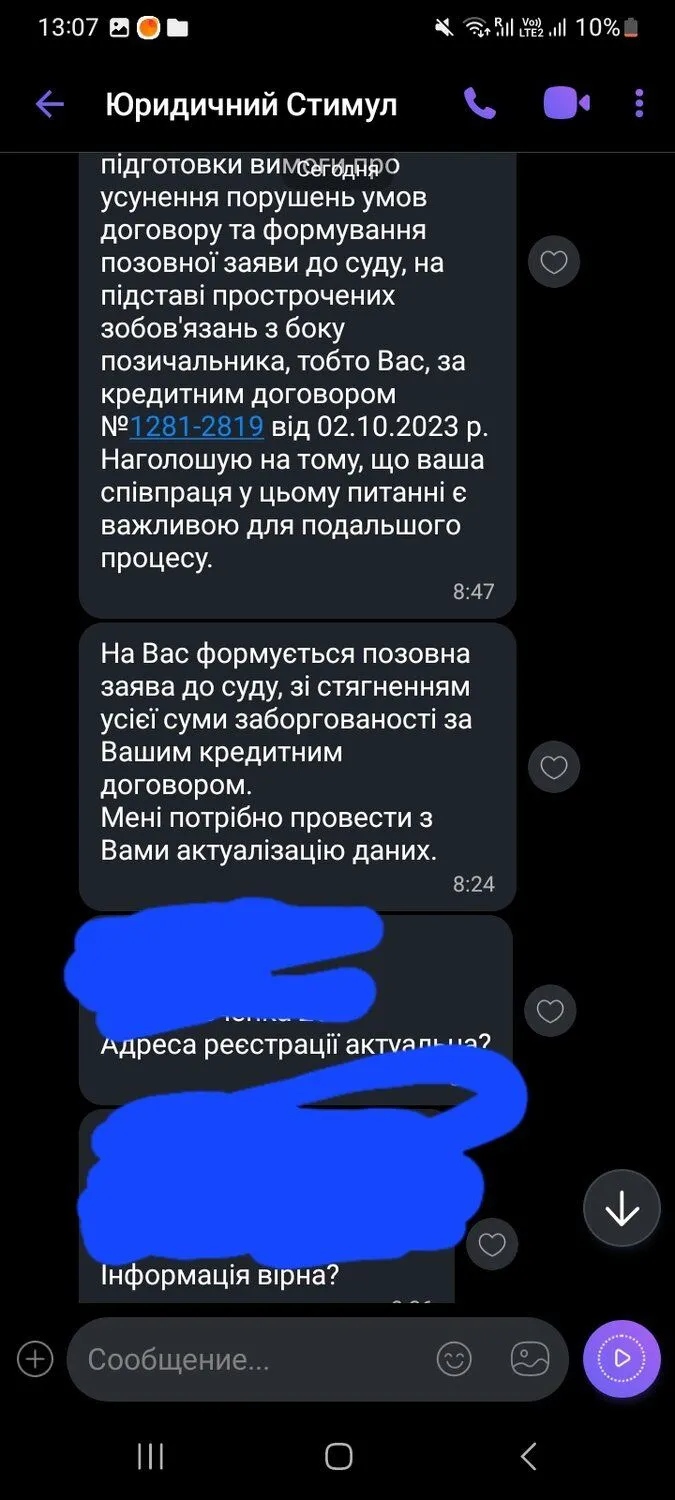The height and width of the screenshot is (1500, 675).
Task: Go back from Юридичний Стимул chat
Action: [49, 104]
